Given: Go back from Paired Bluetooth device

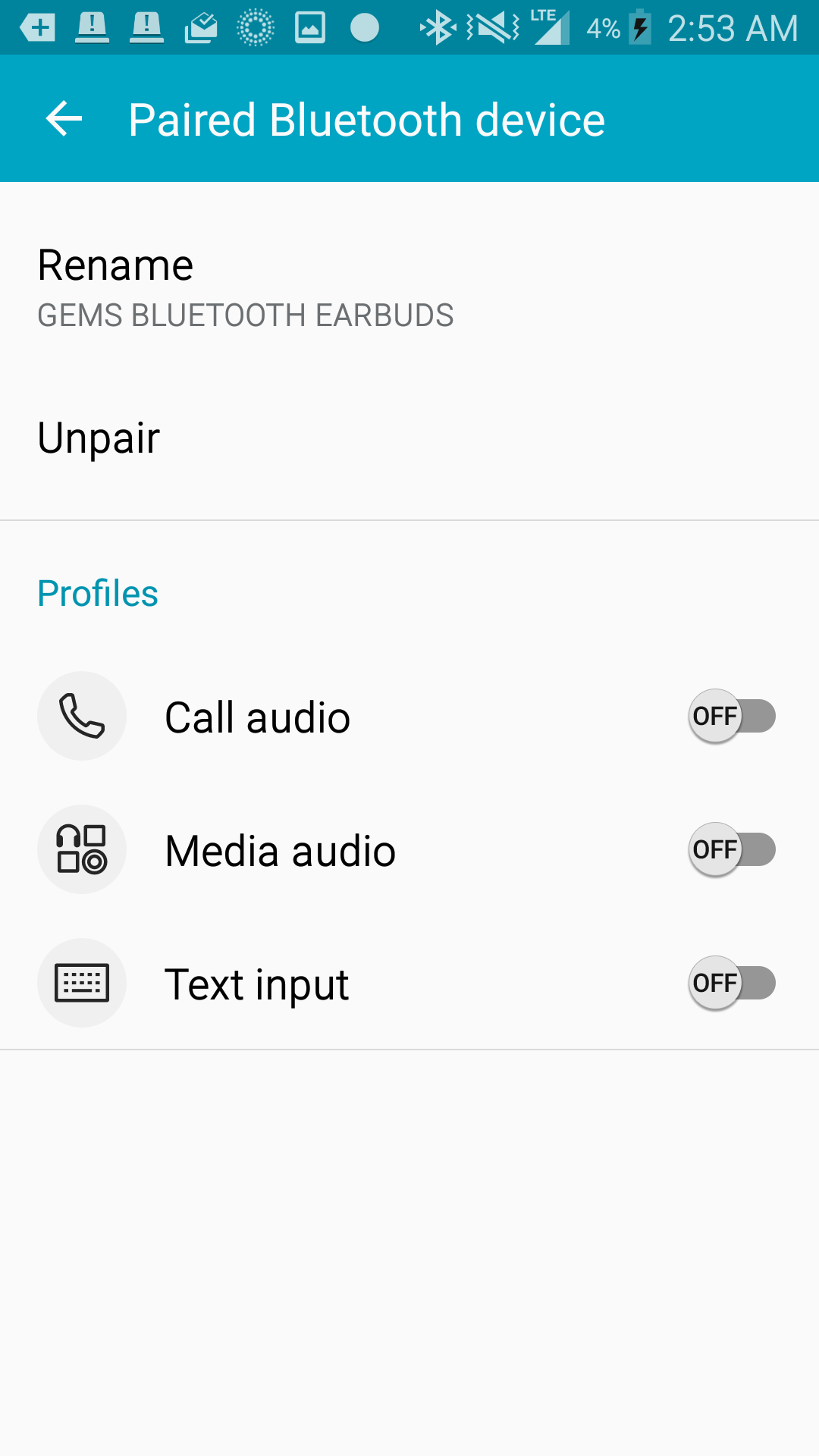Looking at the screenshot, I should [x=64, y=119].
